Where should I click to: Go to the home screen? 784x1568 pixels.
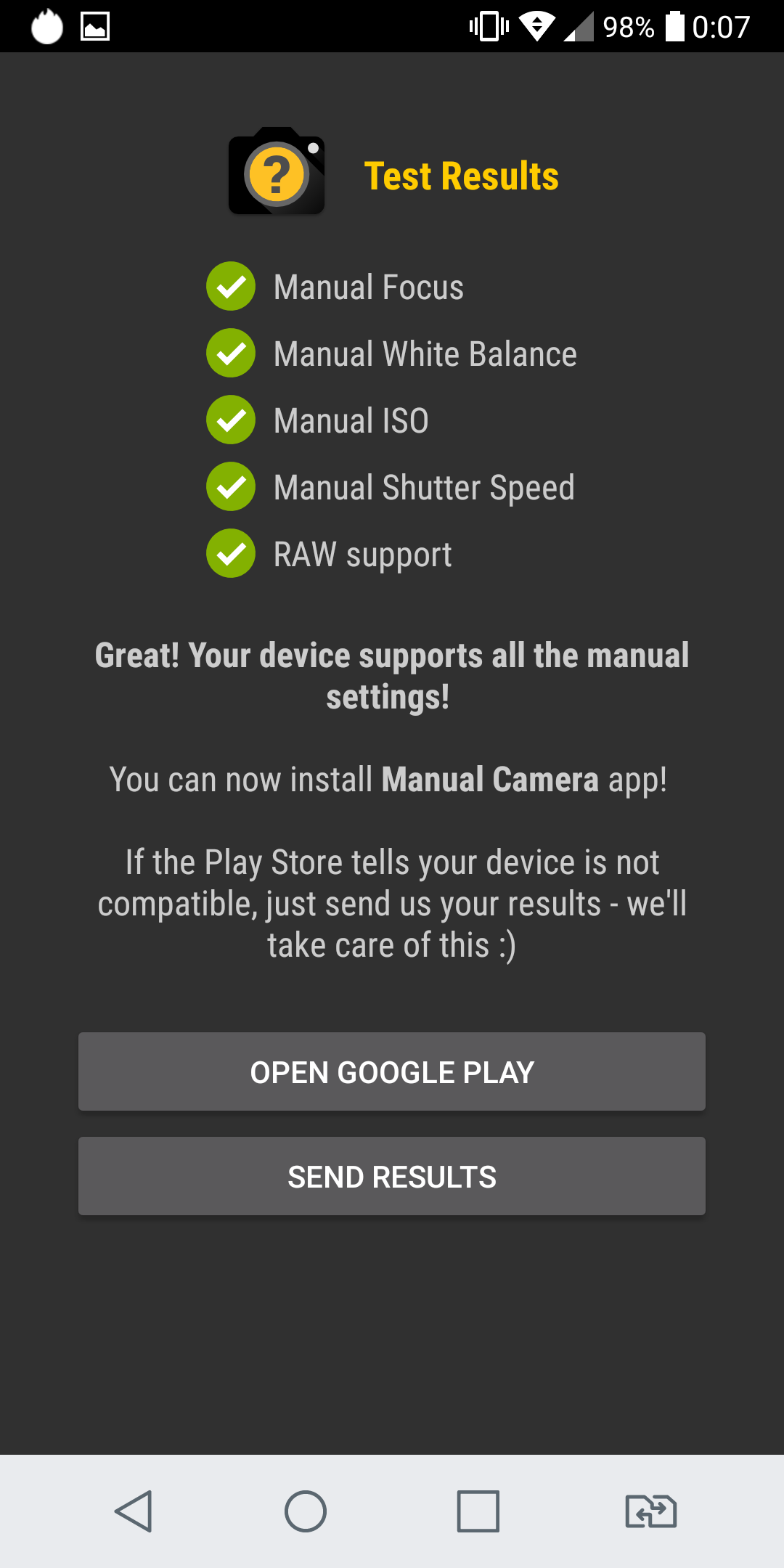(x=306, y=1511)
